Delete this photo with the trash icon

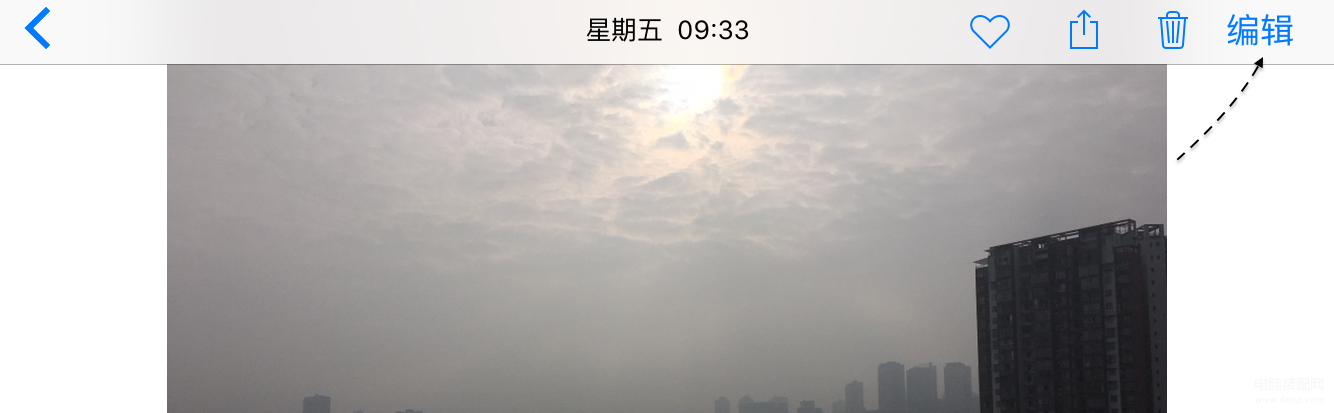coord(1172,31)
